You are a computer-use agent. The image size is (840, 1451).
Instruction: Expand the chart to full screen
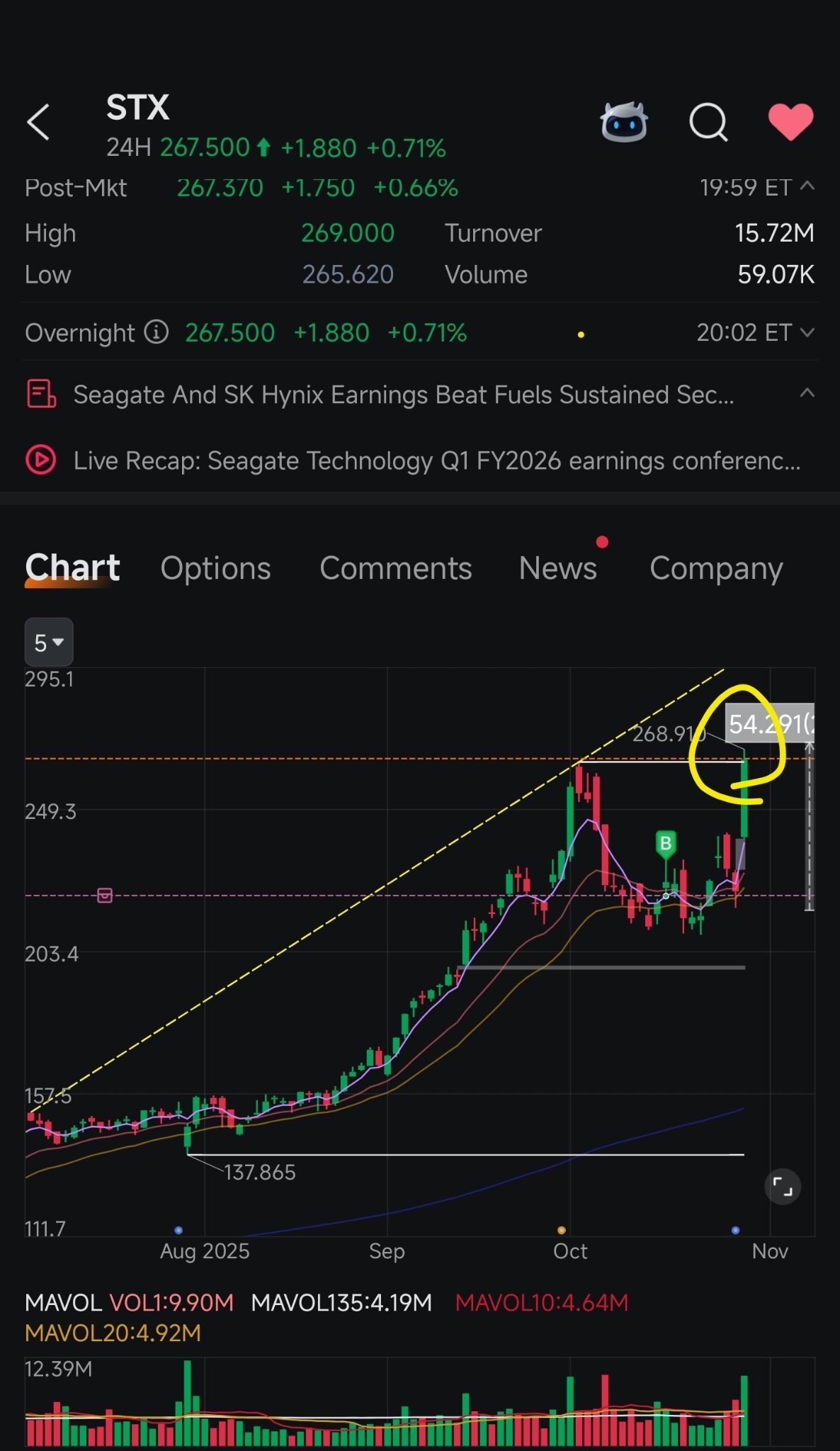783,1186
